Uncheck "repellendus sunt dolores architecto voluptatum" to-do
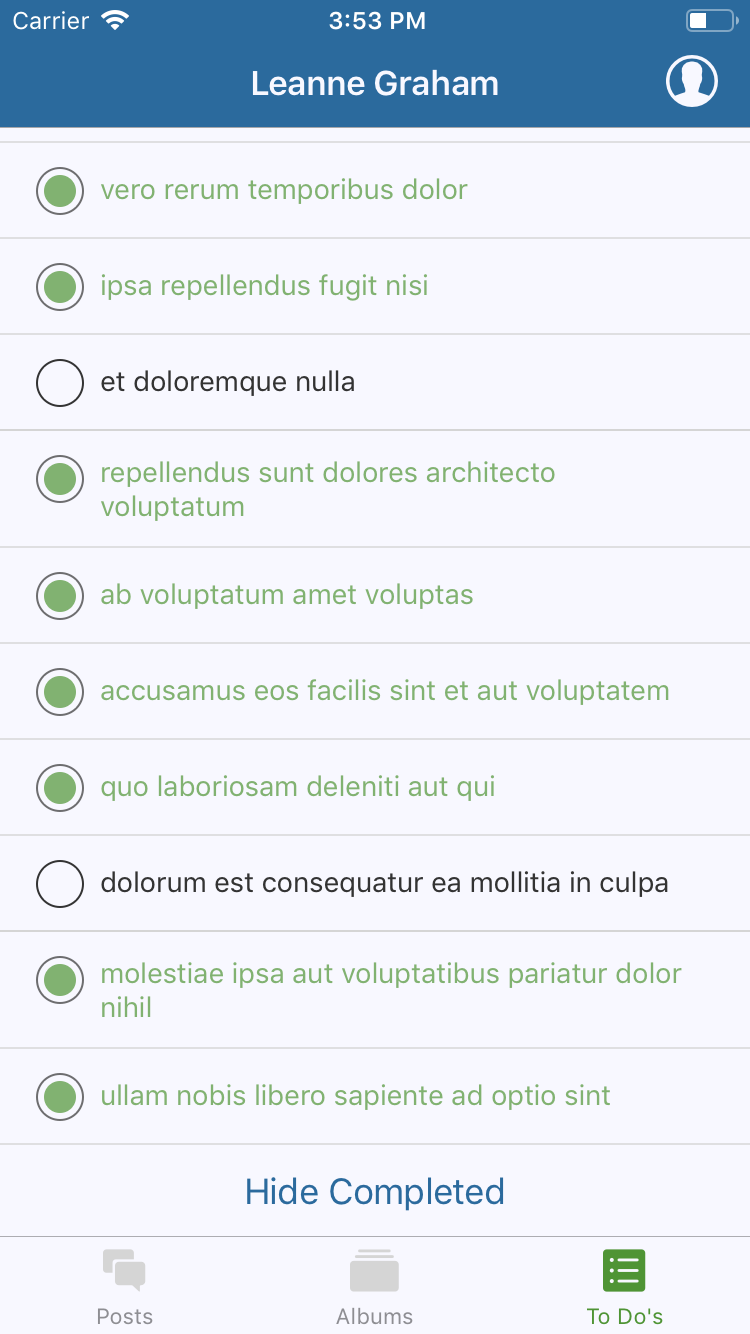Viewport: 750px width, 1334px height. (x=60, y=478)
